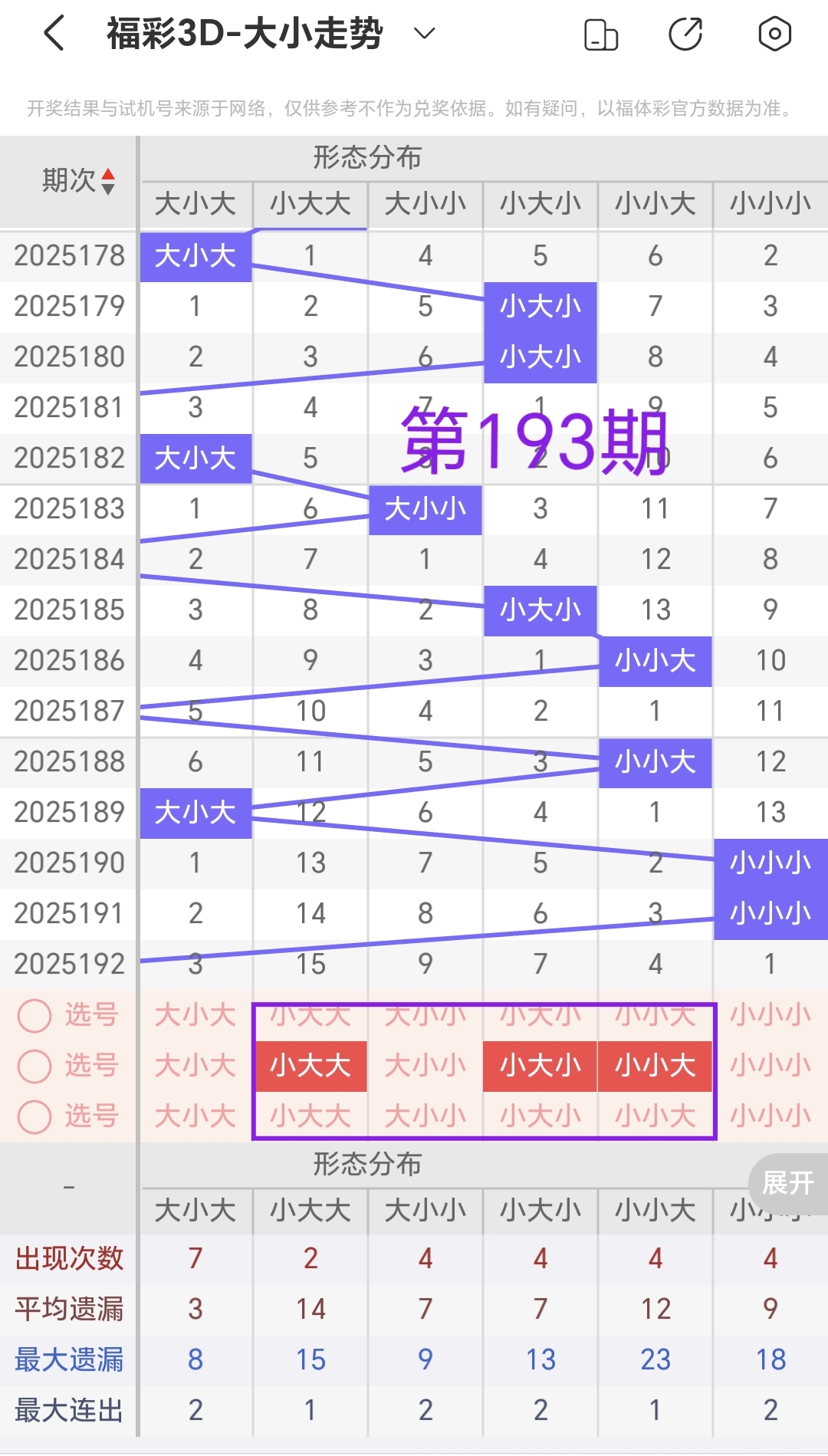
Task: Tap the selected red 小大大 pick cell
Action: pyautogui.click(x=310, y=1065)
